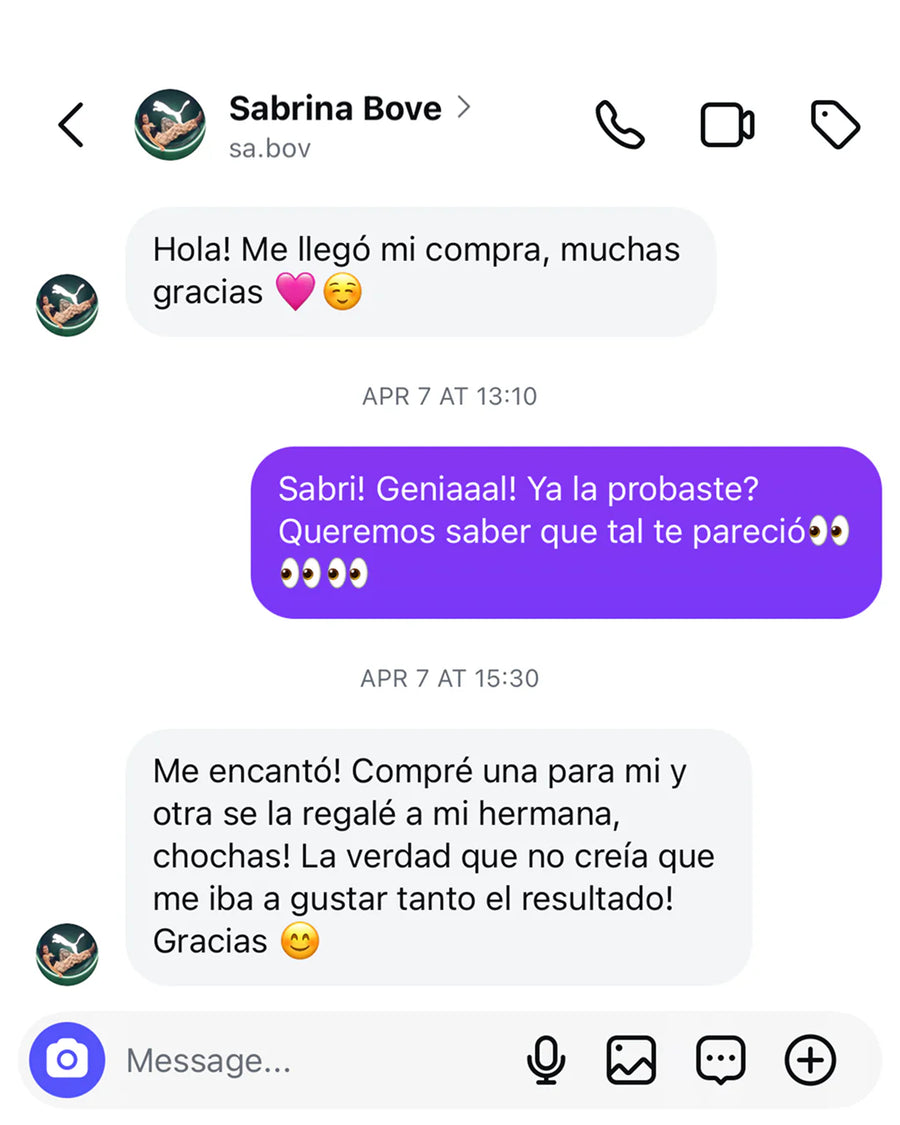Tap the avatar beside the last message
This screenshot has height=1125, width=900.
tap(66, 953)
